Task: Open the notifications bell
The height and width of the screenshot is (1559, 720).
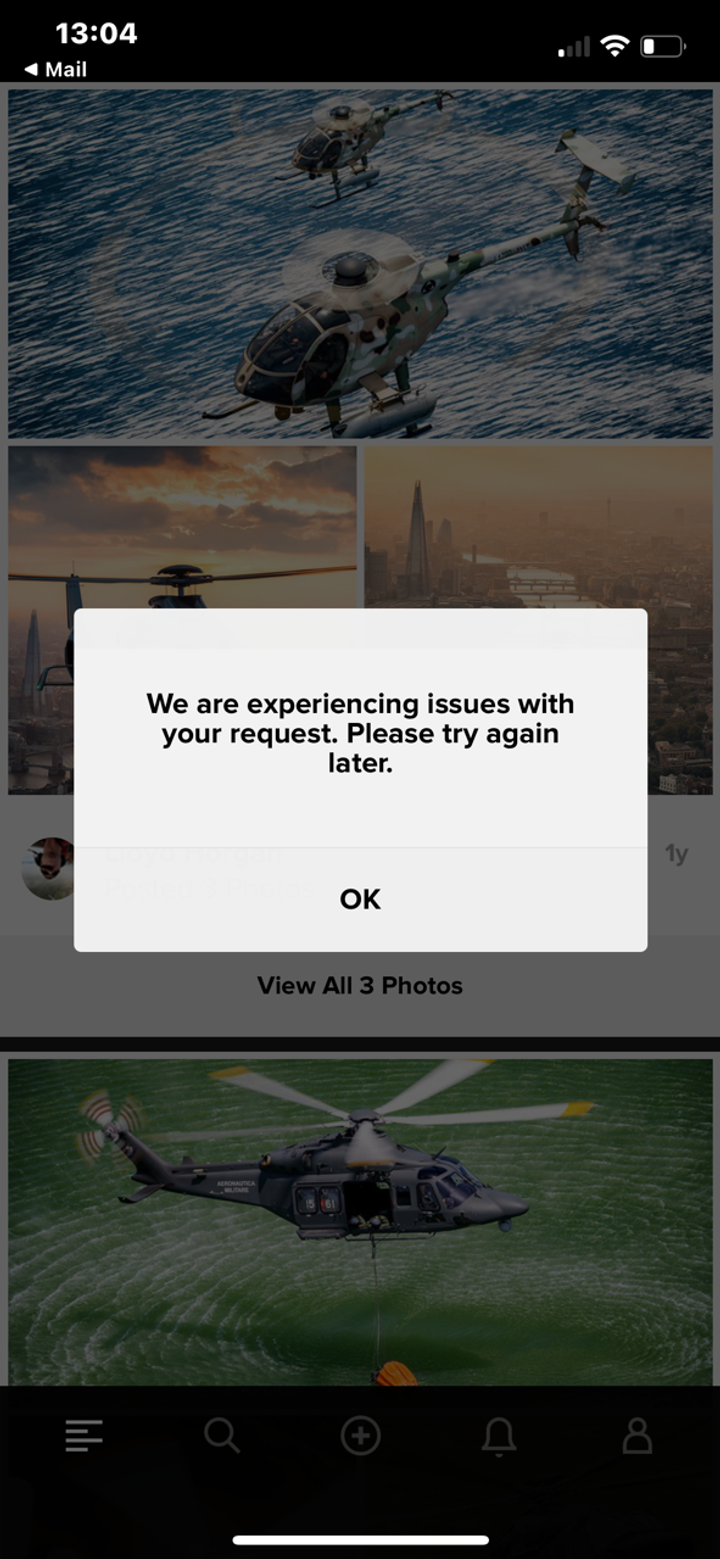Action: tap(498, 1436)
